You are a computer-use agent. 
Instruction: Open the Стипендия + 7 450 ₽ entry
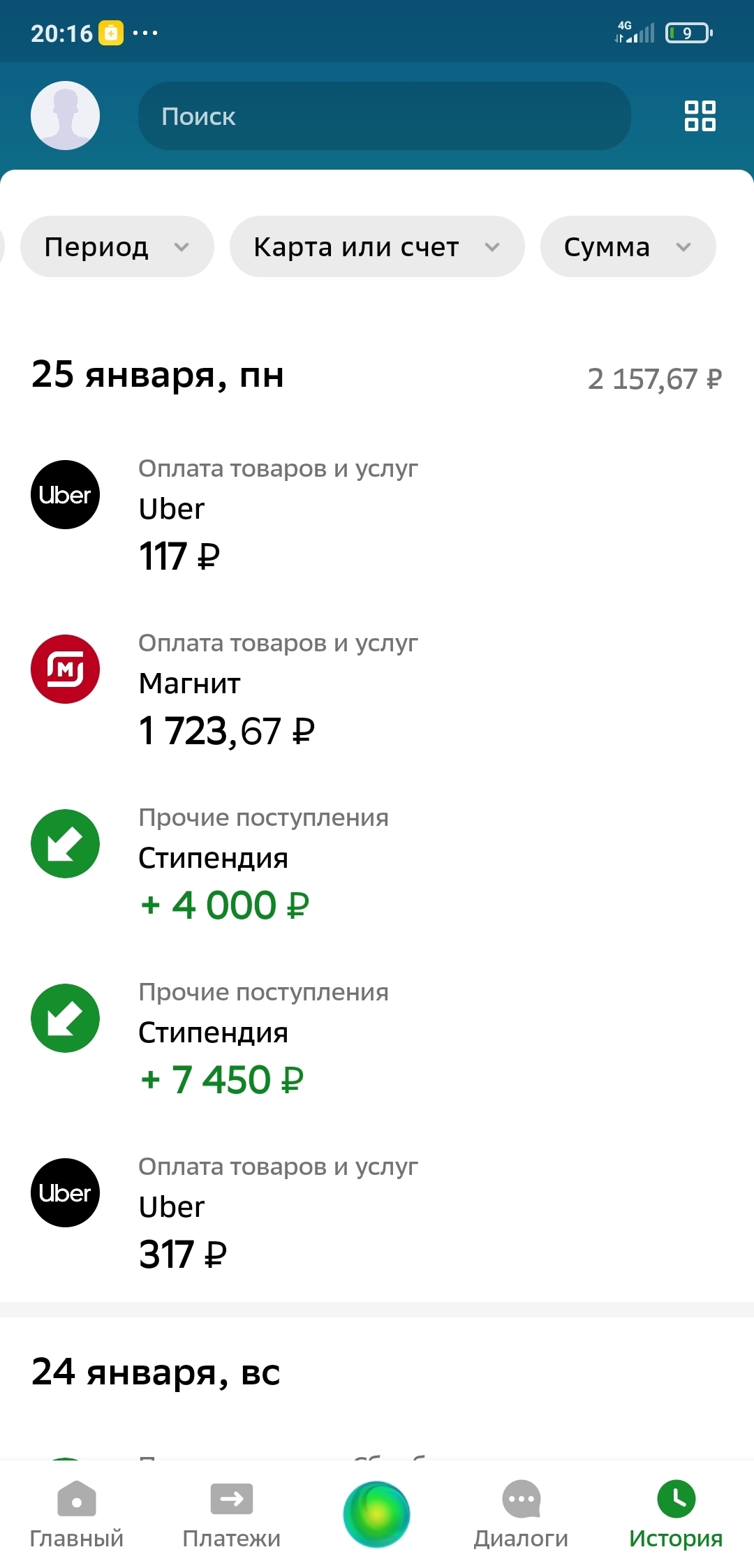click(377, 1040)
